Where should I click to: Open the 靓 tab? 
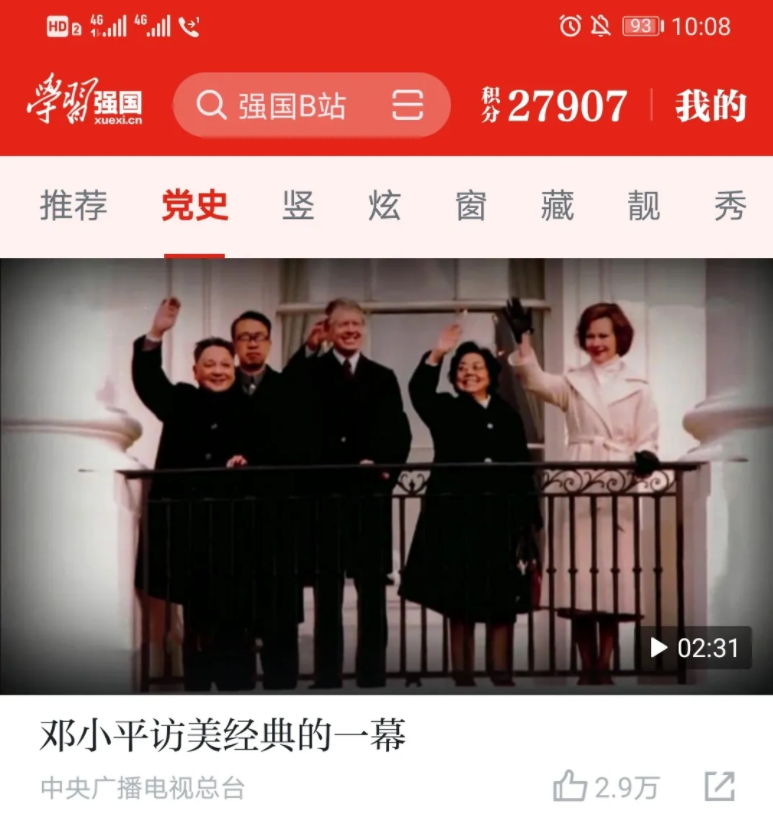(644, 206)
